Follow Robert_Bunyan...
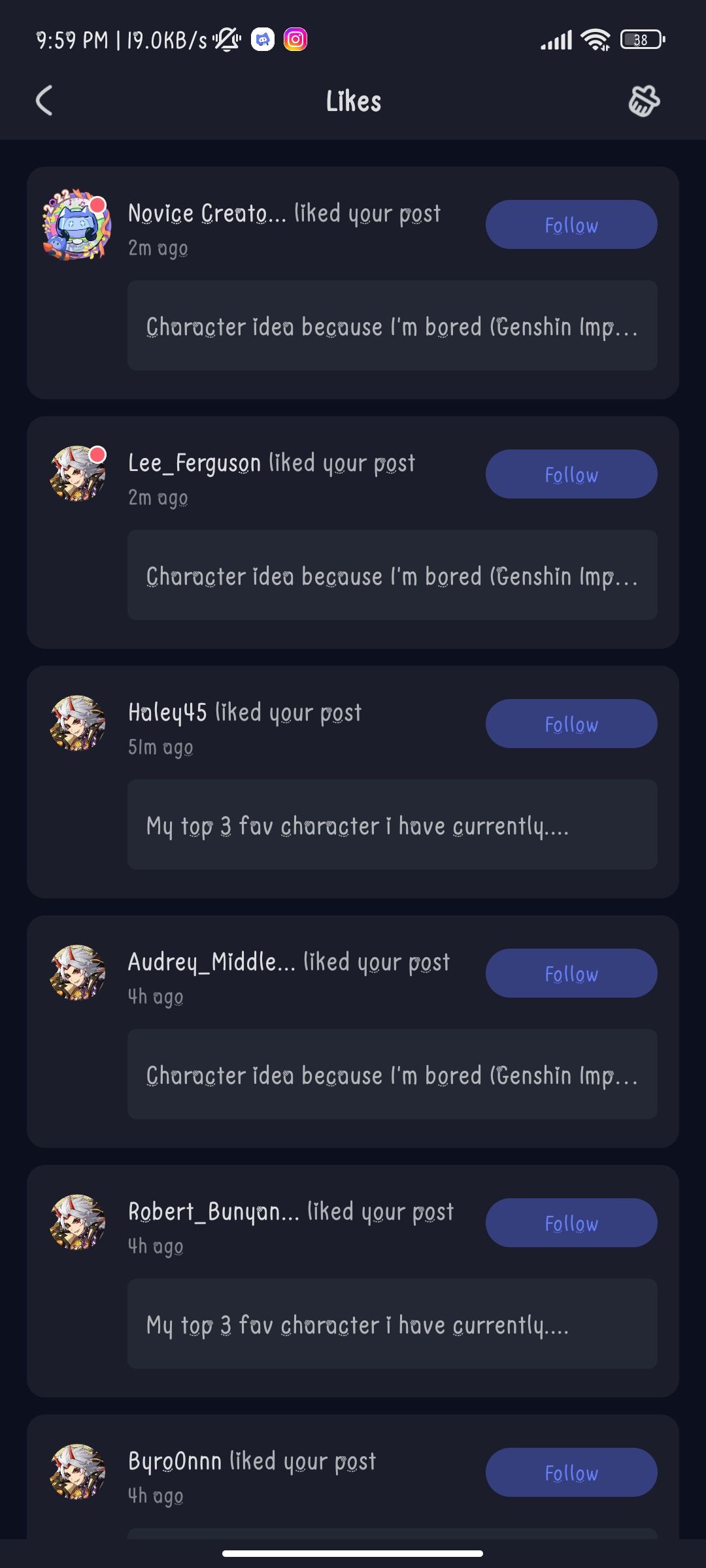 [x=571, y=1223]
